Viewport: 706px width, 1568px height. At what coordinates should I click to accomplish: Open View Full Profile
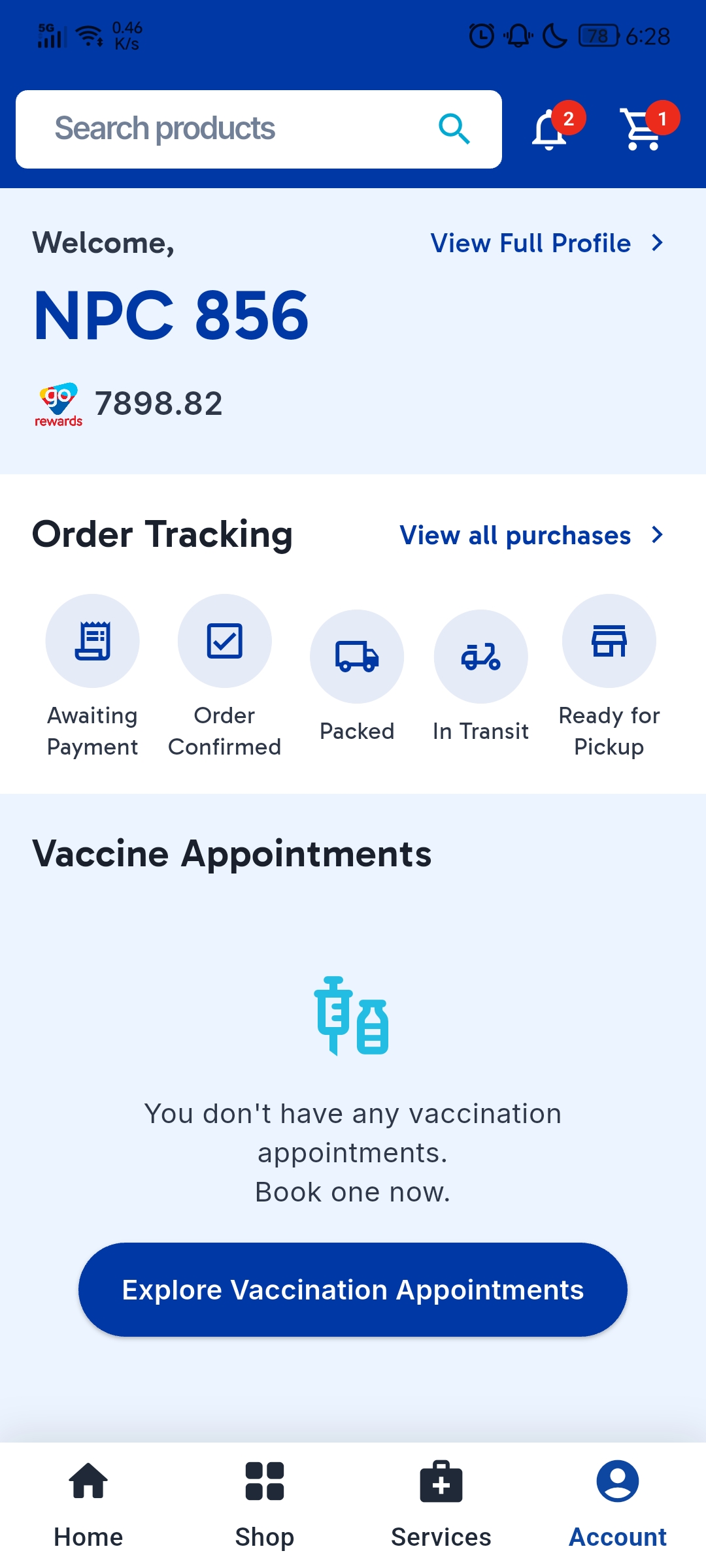[x=548, y=243]
